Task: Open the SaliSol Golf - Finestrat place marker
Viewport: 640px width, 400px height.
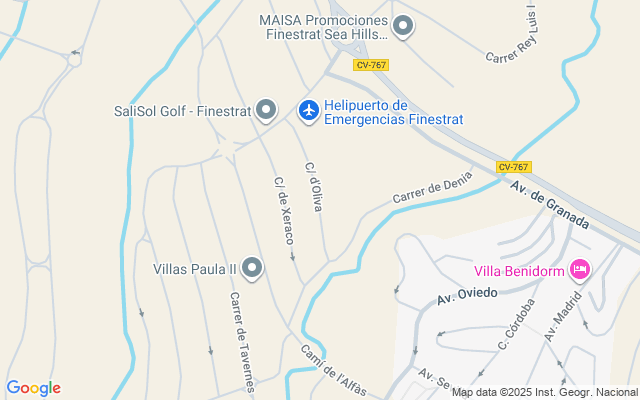Action: pos(266,110)
